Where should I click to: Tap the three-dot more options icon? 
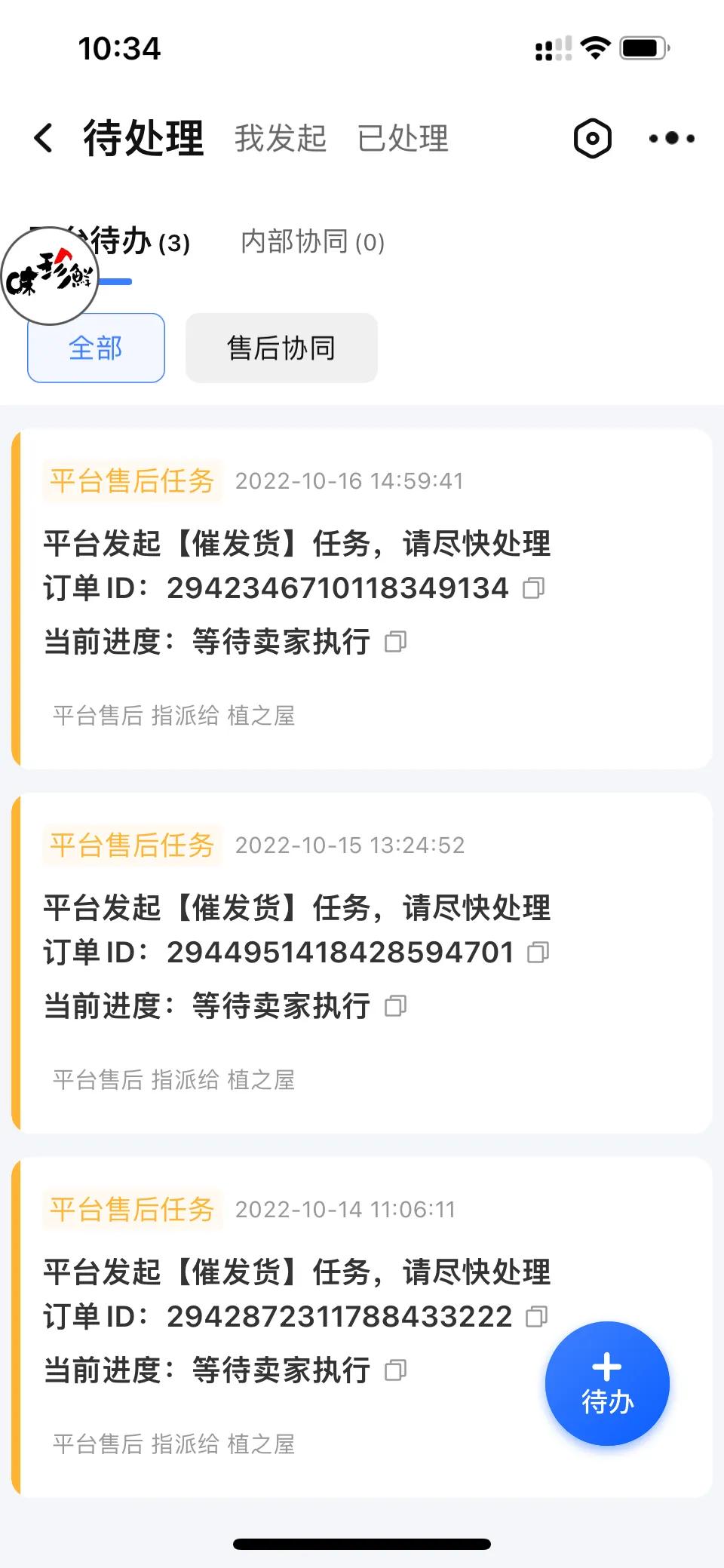(671, 138)
